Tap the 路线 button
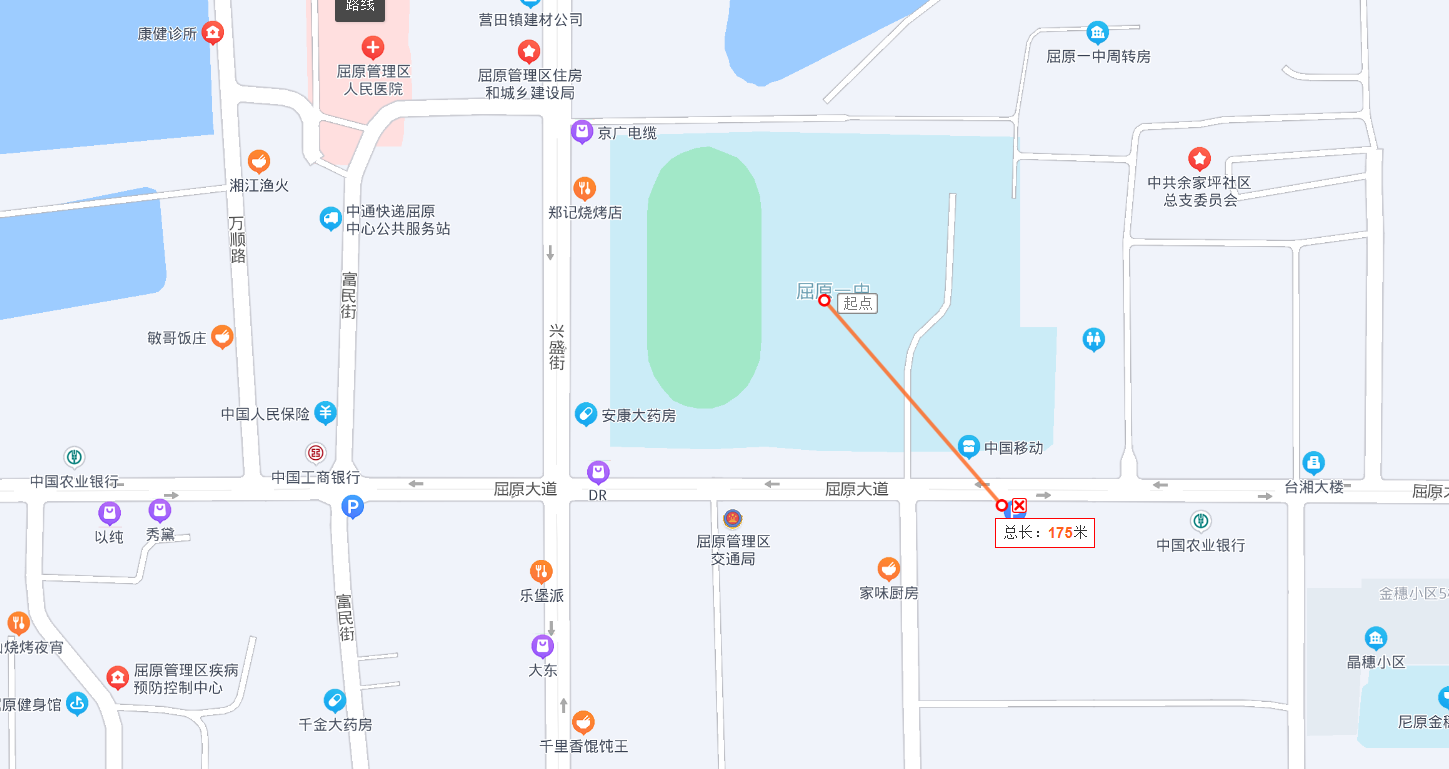 pos(360,7)
